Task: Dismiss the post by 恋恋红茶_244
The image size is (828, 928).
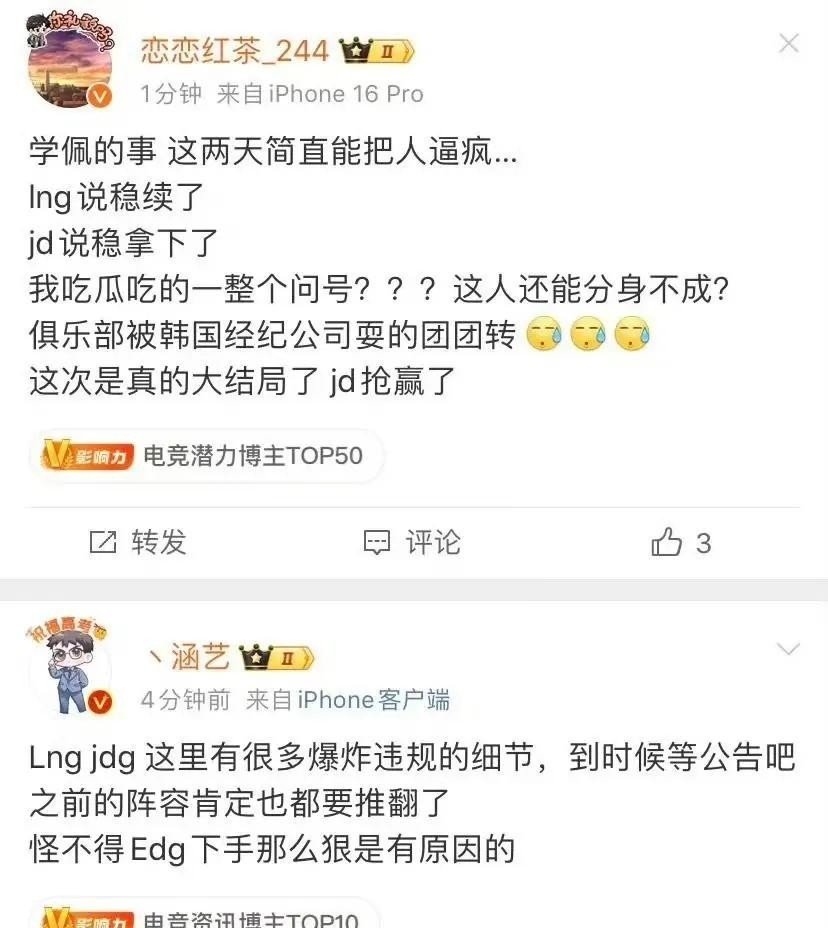Action: coord(789,43)
